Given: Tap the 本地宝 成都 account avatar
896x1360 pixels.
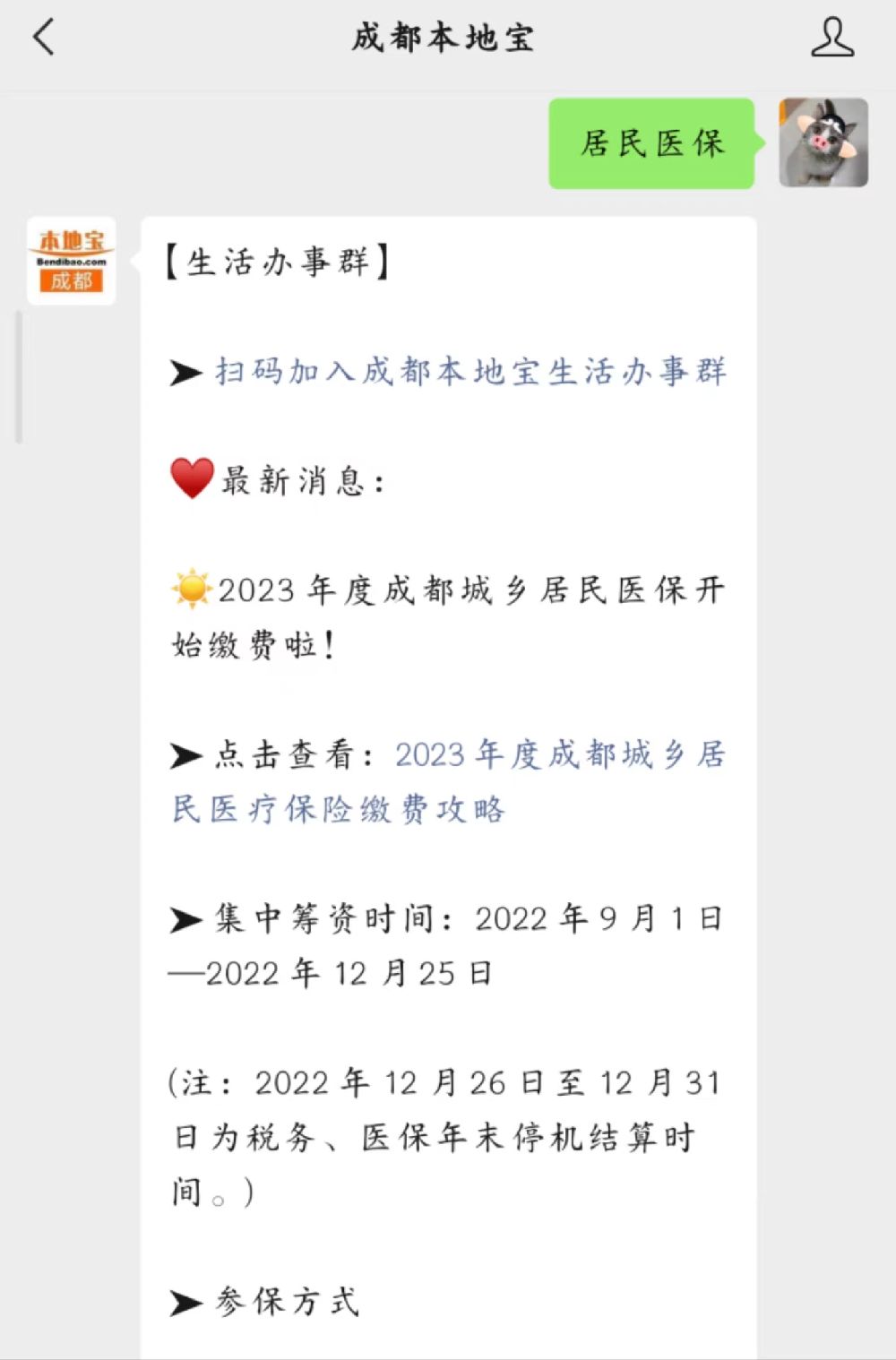Looking at the screenshot, I should 72,261.
